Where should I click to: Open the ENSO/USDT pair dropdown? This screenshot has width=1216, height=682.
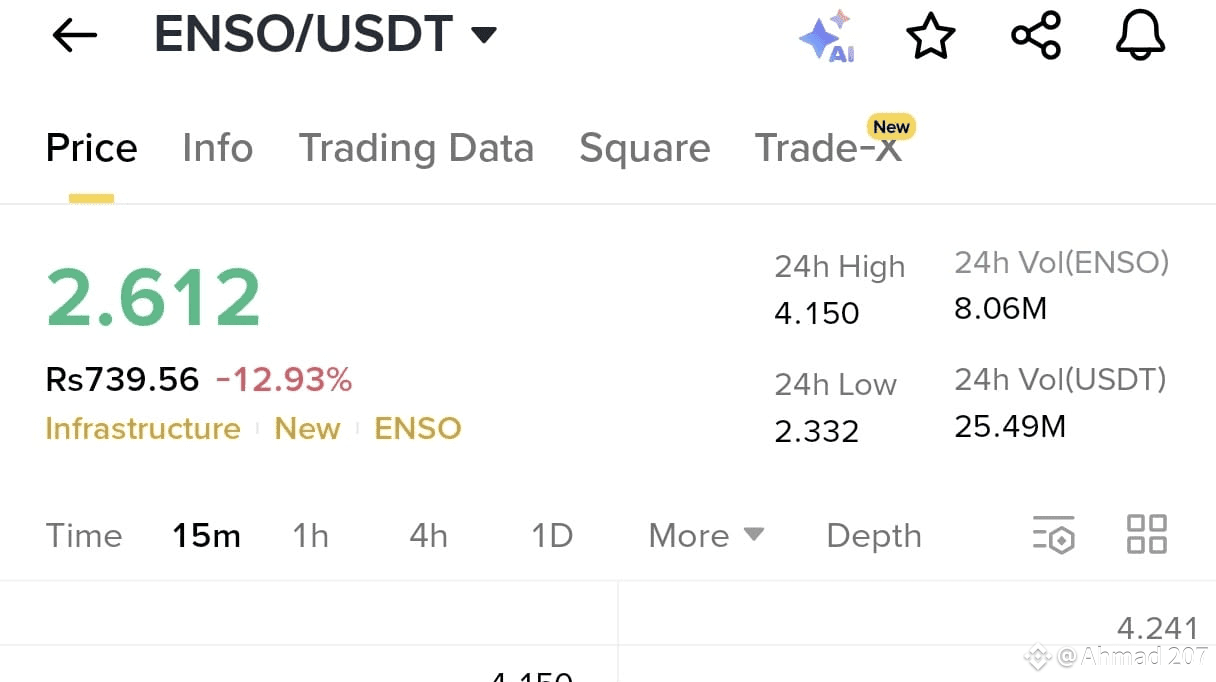[484, 36]
